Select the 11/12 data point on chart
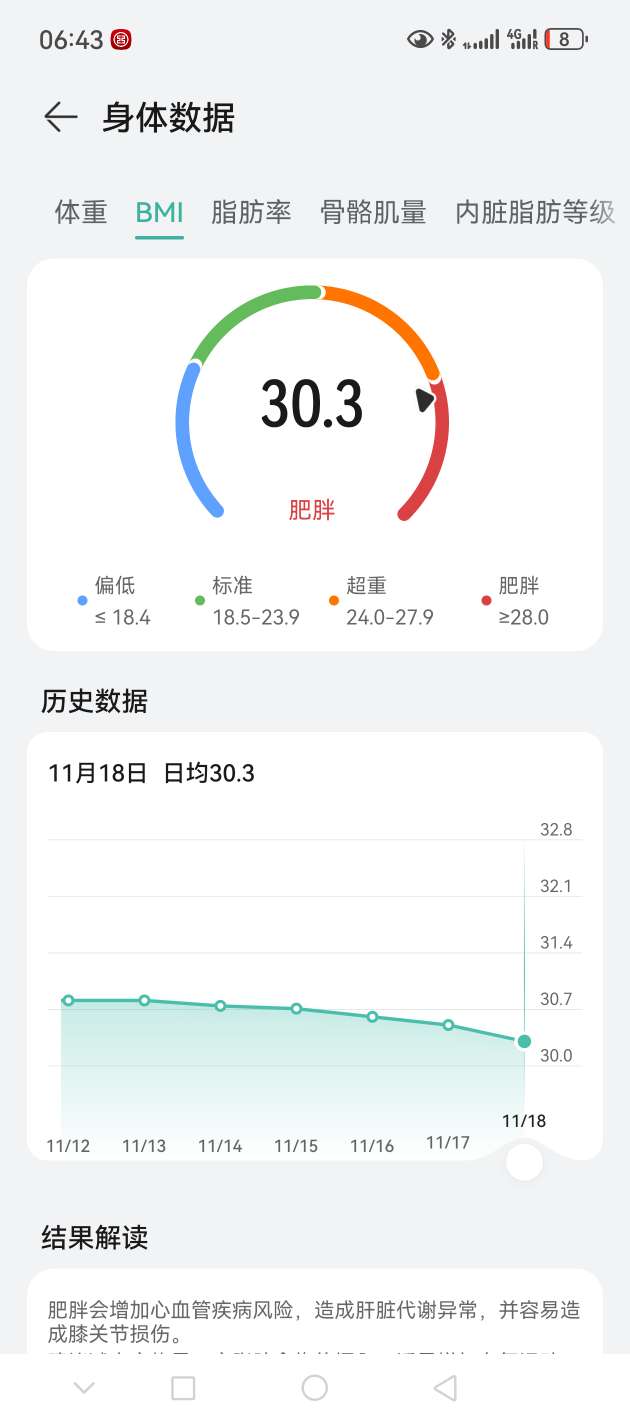Viewport: 630px width, 1422px height. (68, 1000)
